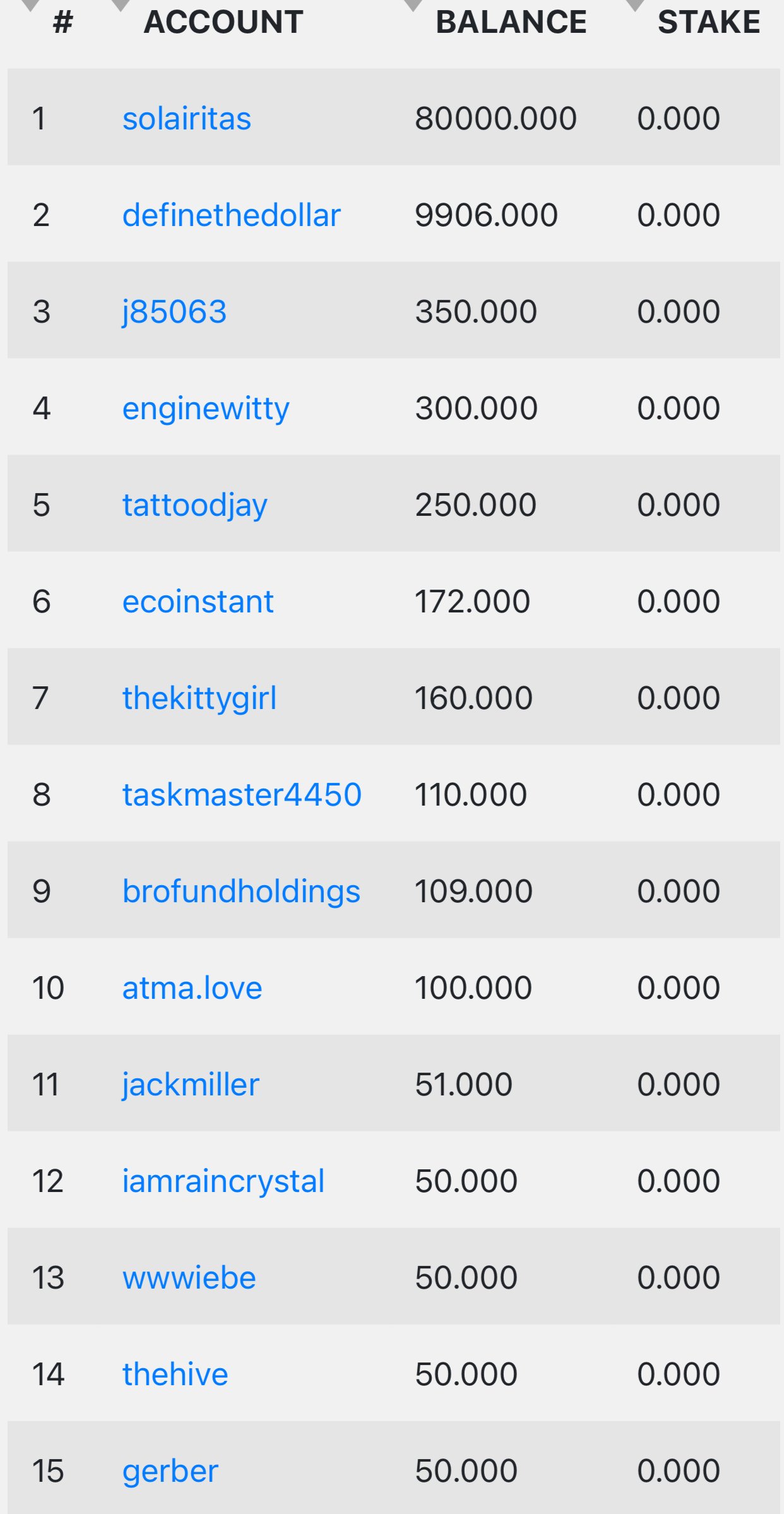Screen dimensions: 784x1514
Task: Open the gerber account link
Action: (x=170, y=1471)
